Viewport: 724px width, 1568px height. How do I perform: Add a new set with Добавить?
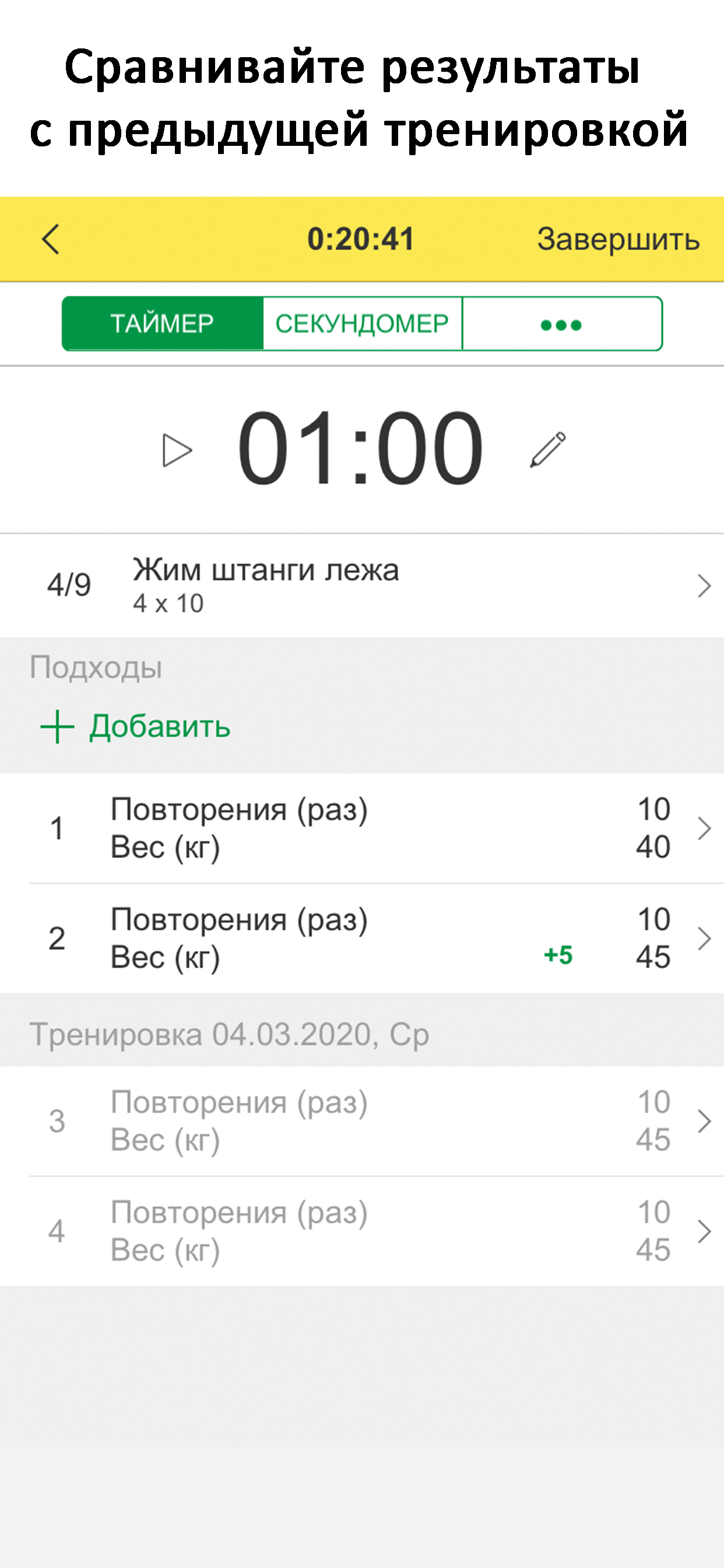pyautogui.click(x=136, y=727)
